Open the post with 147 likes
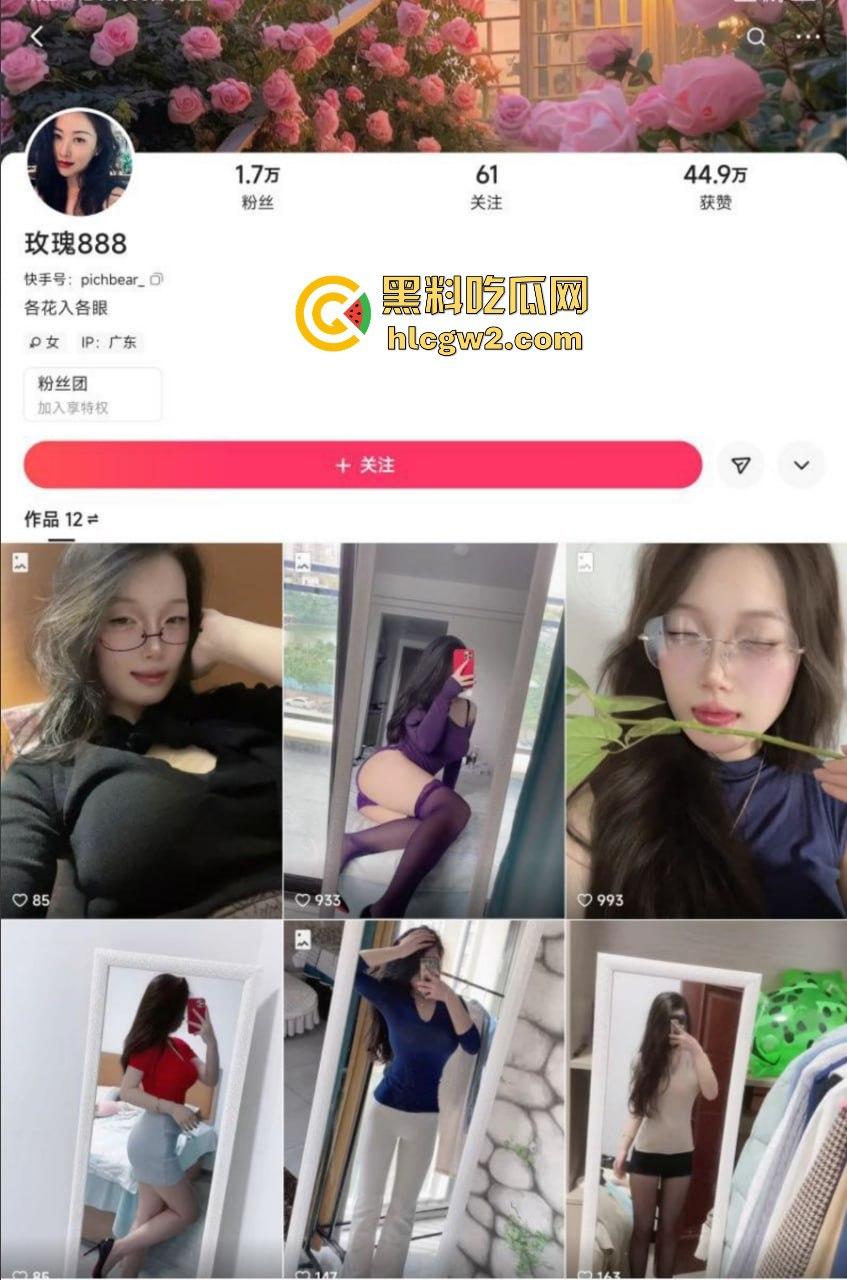This screenshot has height=1280, width=847. [423, 1100]
